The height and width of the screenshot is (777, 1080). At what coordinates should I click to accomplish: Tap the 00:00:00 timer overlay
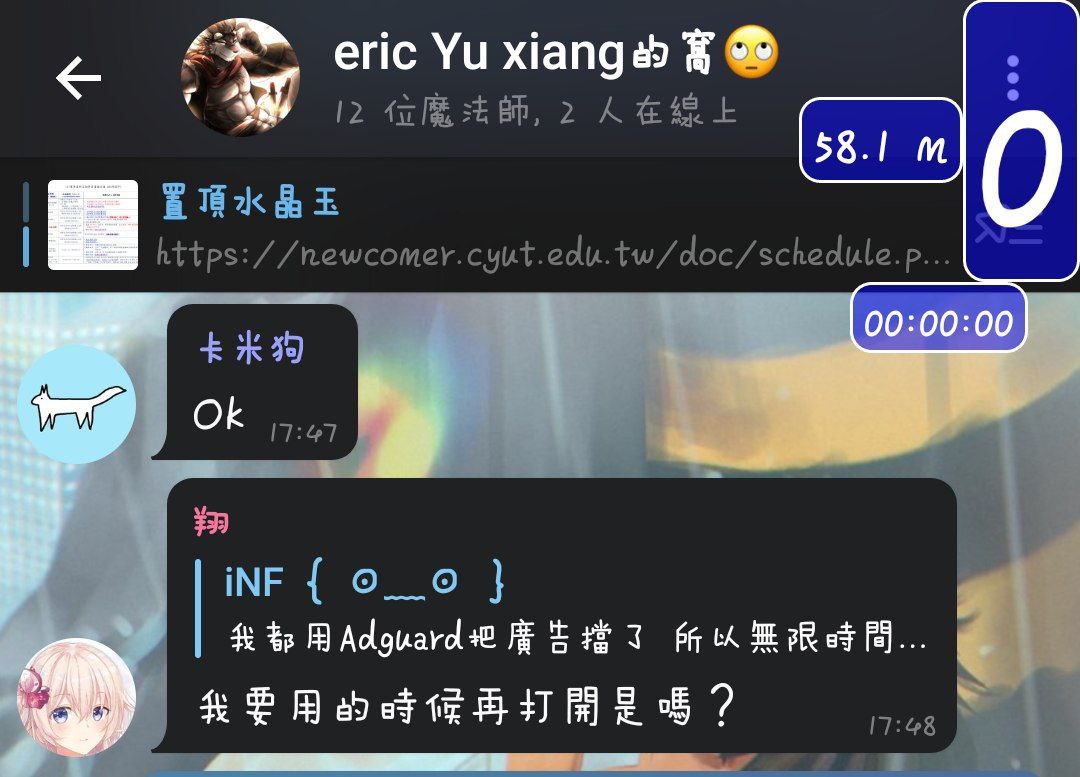pos(938,320)
